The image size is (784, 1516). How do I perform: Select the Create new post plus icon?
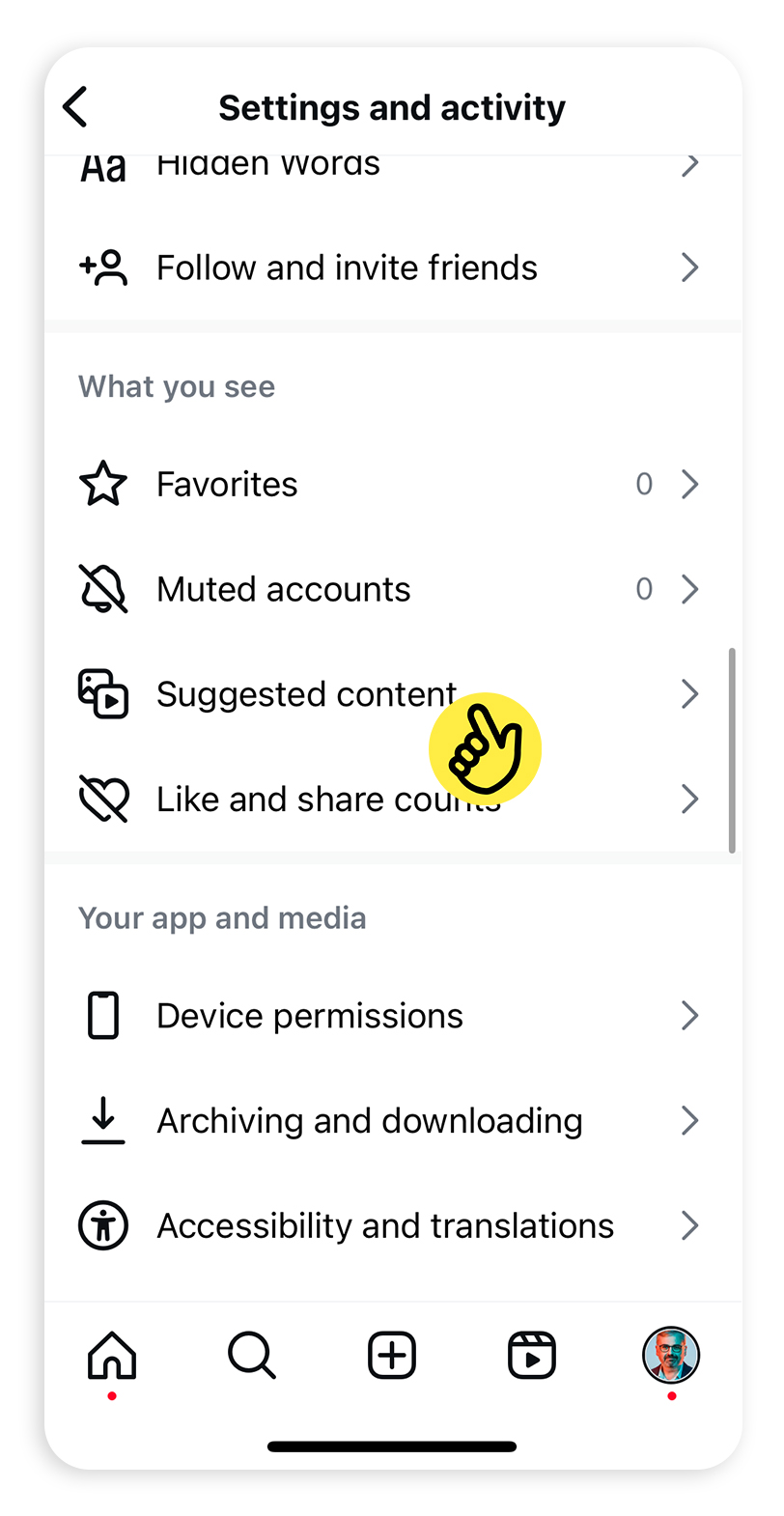click(x=391, y=1355)
